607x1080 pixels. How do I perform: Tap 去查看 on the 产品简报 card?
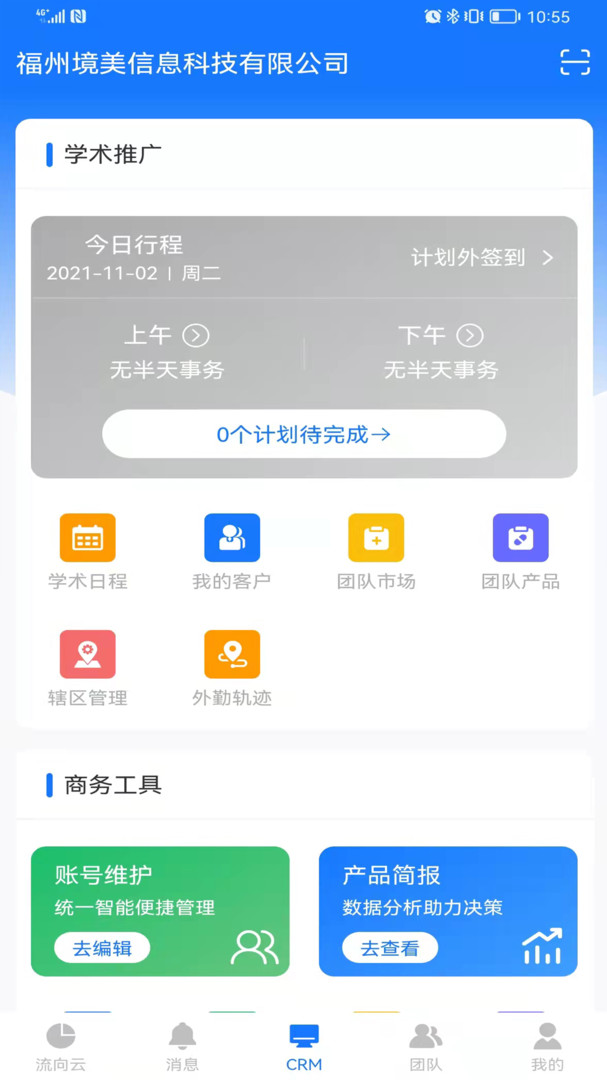click(x=390, y=948)
